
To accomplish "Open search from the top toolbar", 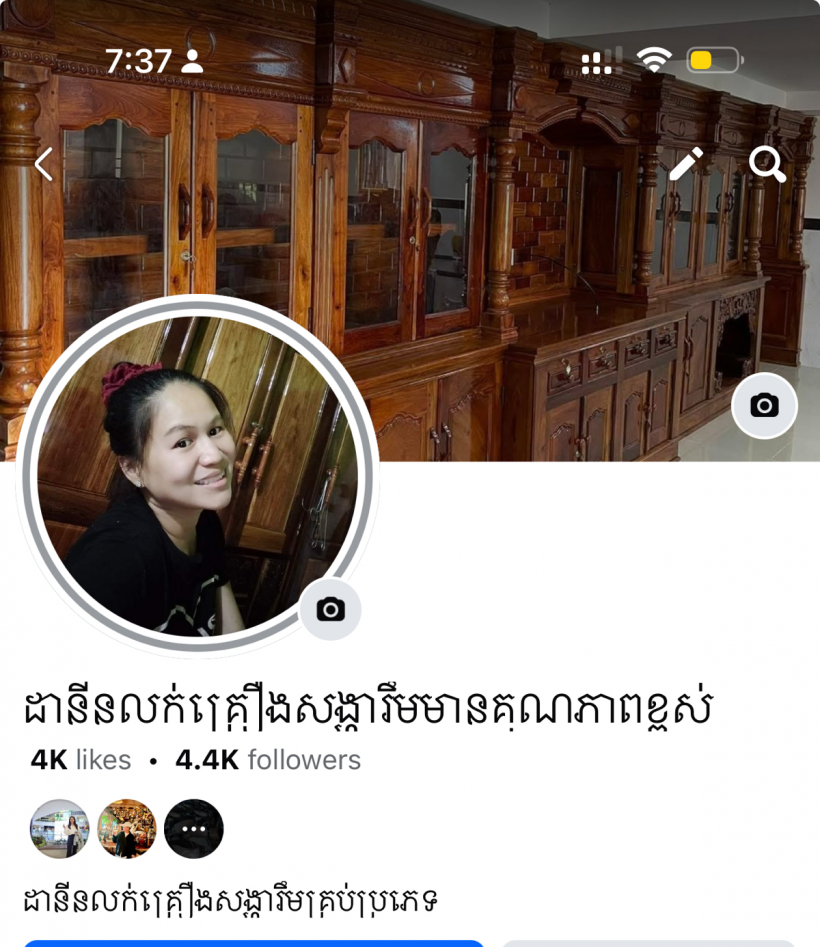I will click(x=767, y=164).
